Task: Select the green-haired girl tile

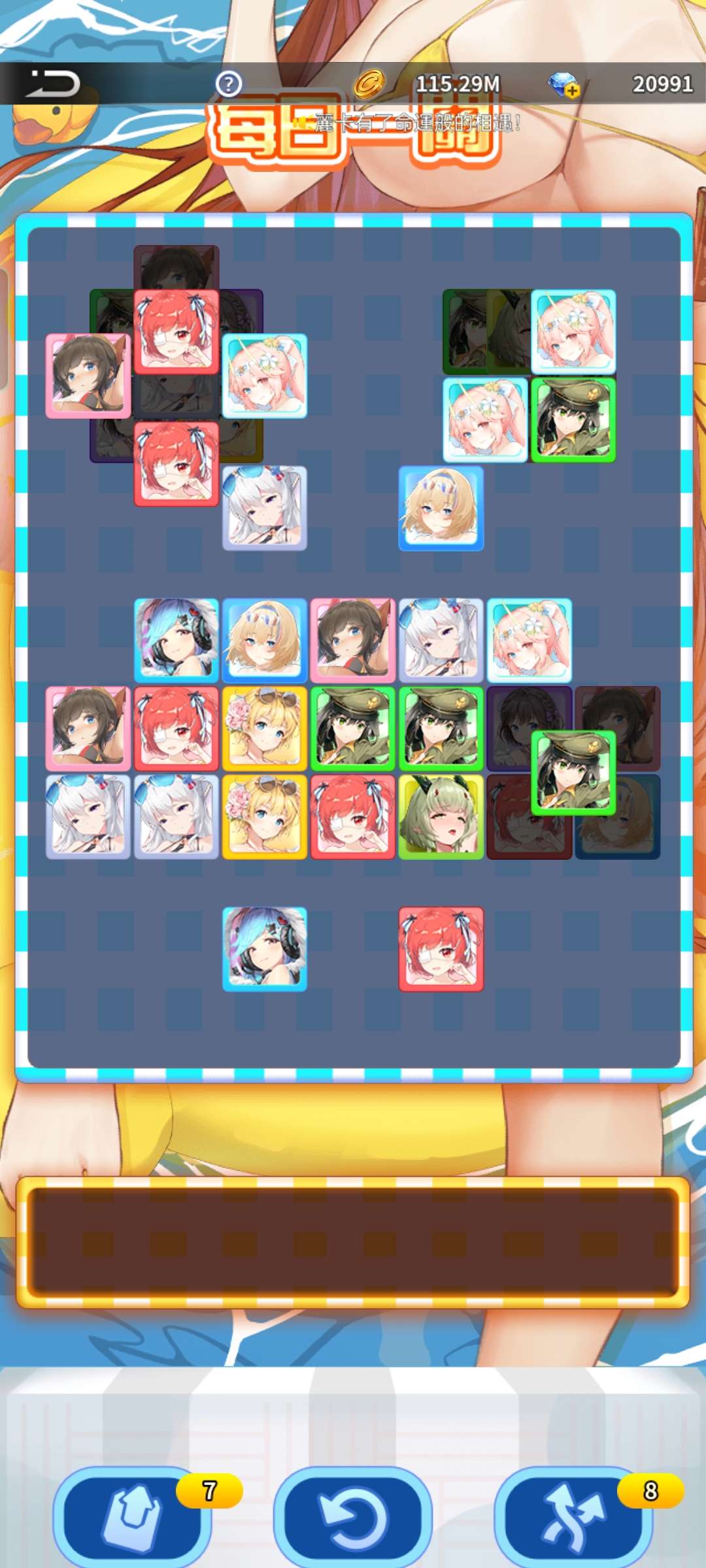Action: pyautogui.click(x=441, y=817)
